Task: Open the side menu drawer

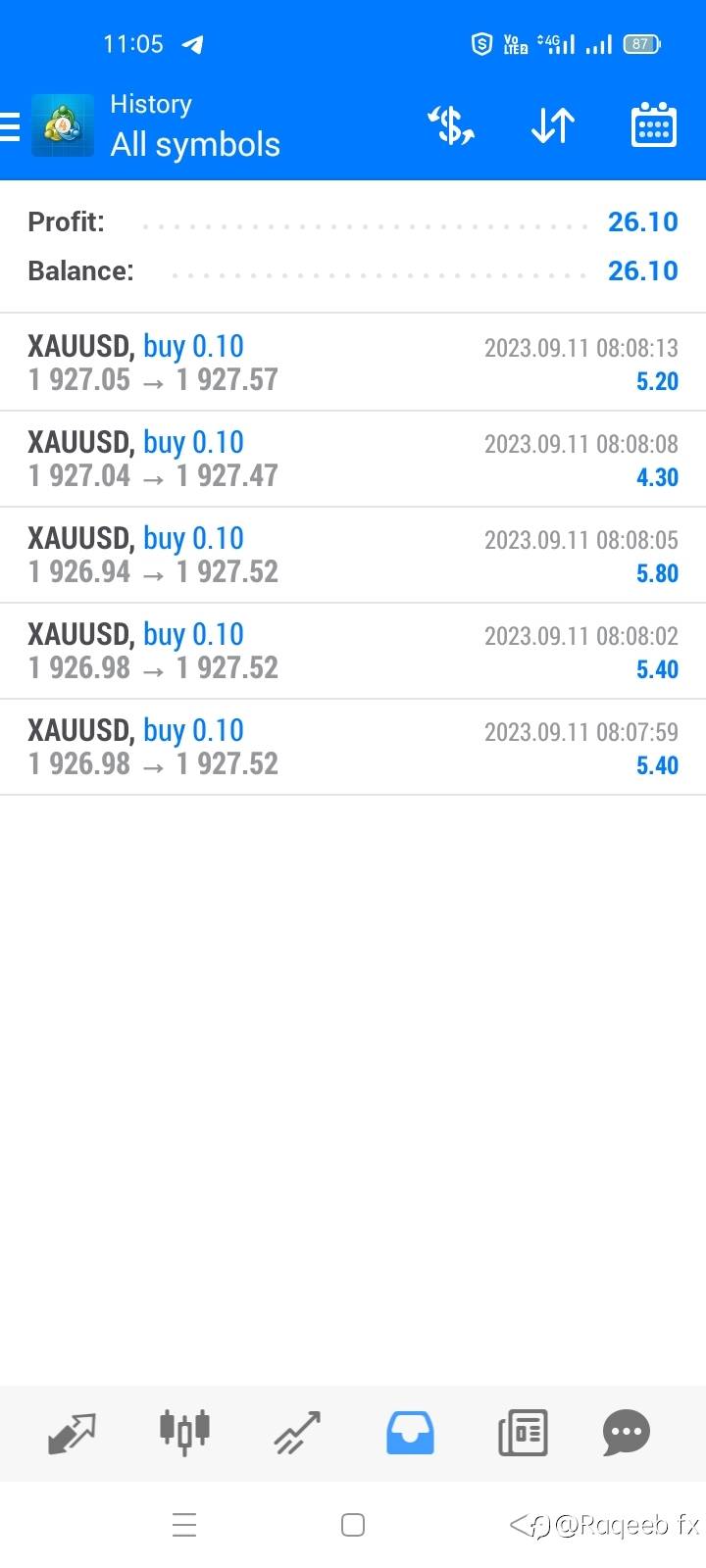Action: [x=11, y=126]
